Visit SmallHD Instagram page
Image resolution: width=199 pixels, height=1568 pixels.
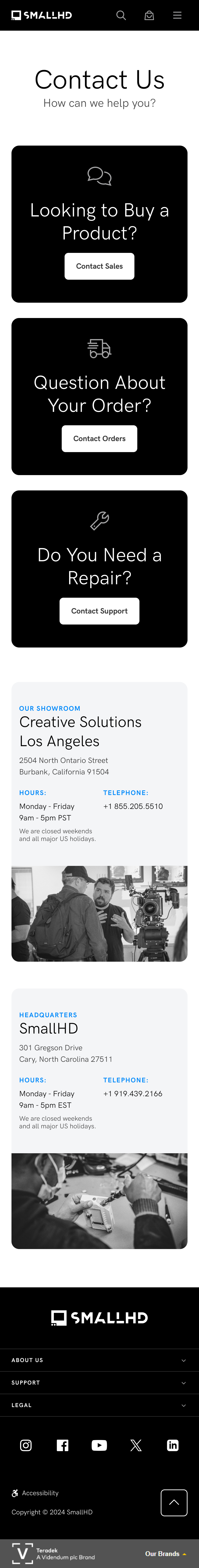click(x=26, y=1445)
